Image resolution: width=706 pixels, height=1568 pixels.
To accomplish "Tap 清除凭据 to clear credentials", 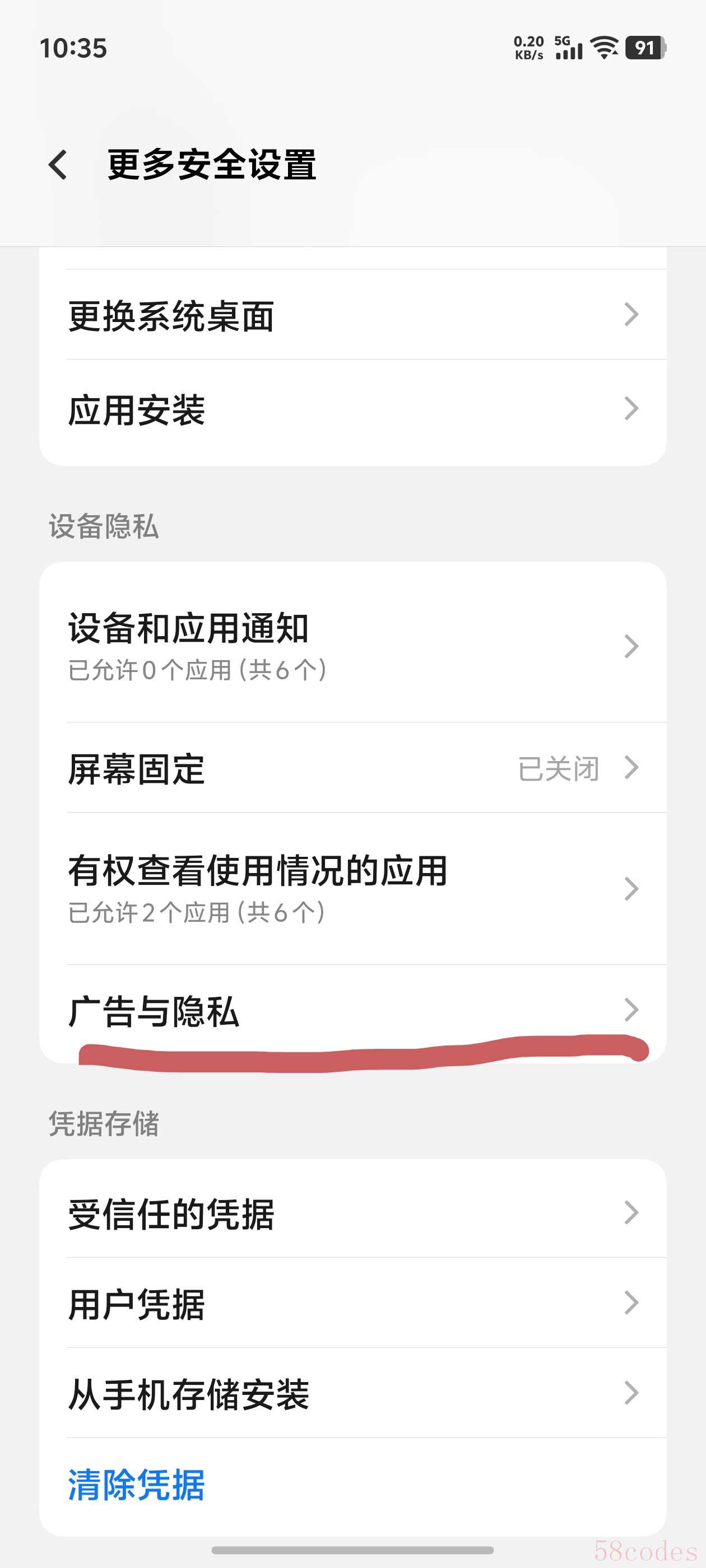I will click(x=137, y=1484).
